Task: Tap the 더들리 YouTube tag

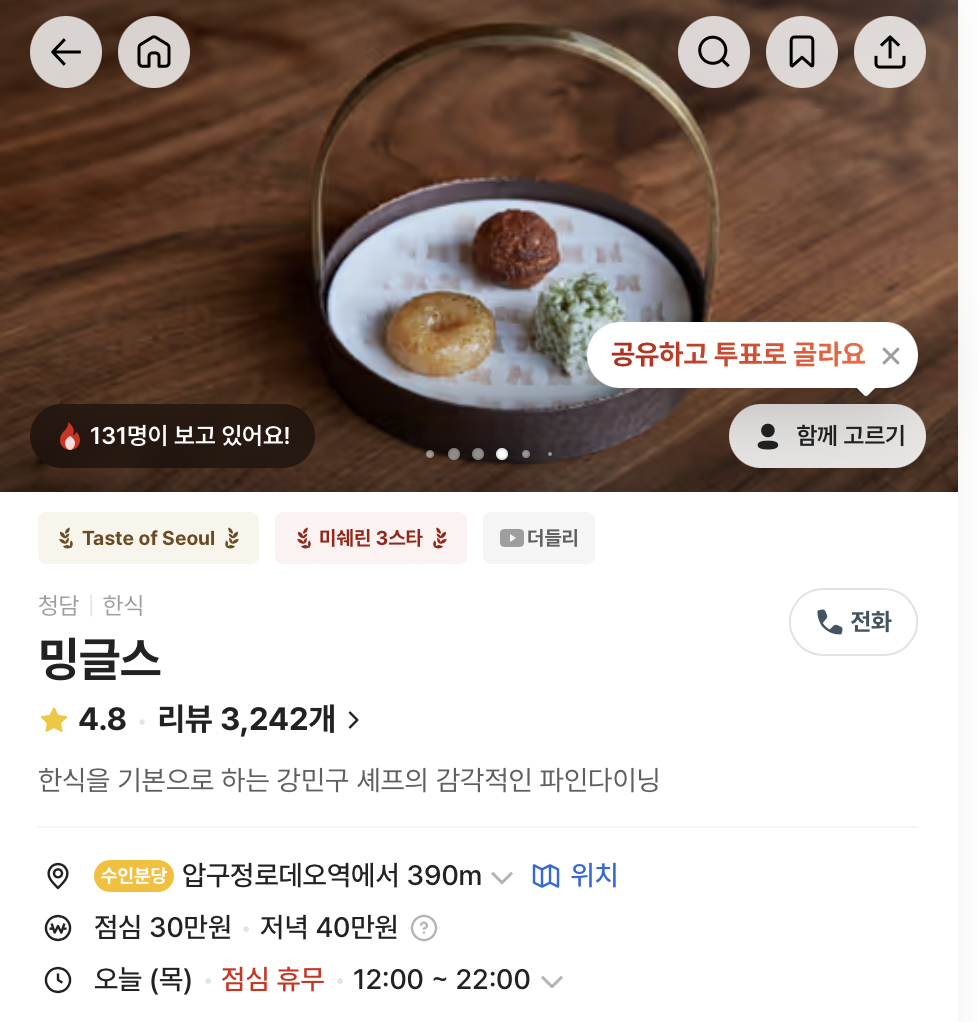Action: pos(539,537)
